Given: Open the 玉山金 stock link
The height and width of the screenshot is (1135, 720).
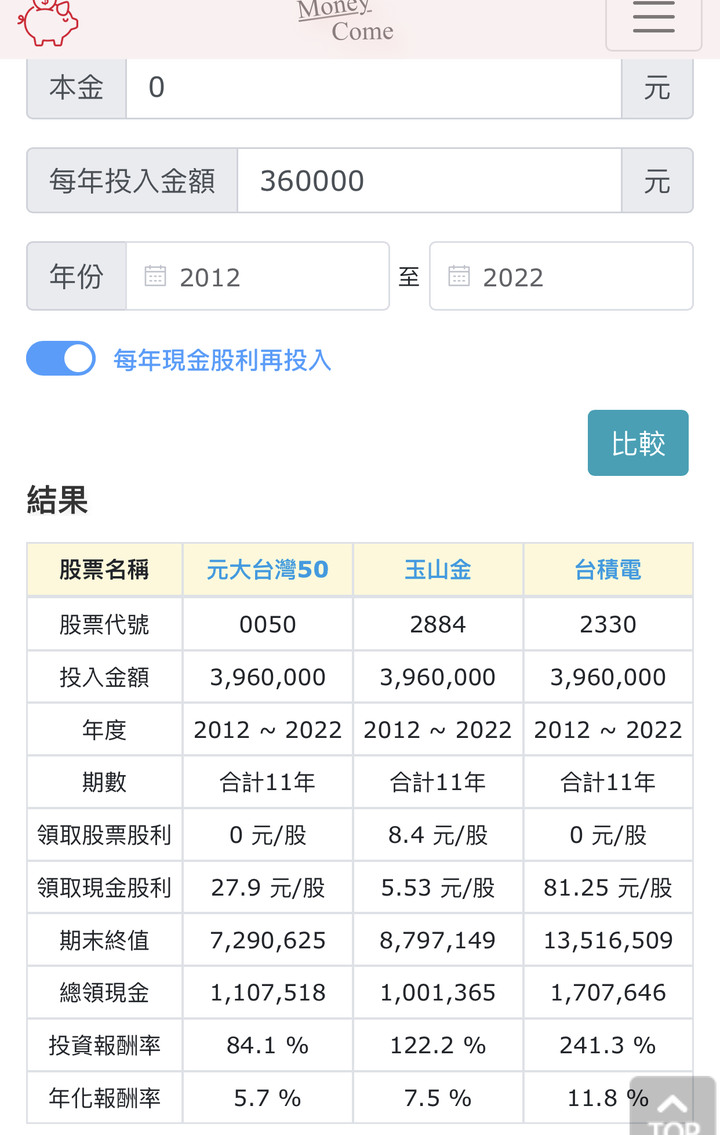Looking at the screenshot, I should 437,570.
